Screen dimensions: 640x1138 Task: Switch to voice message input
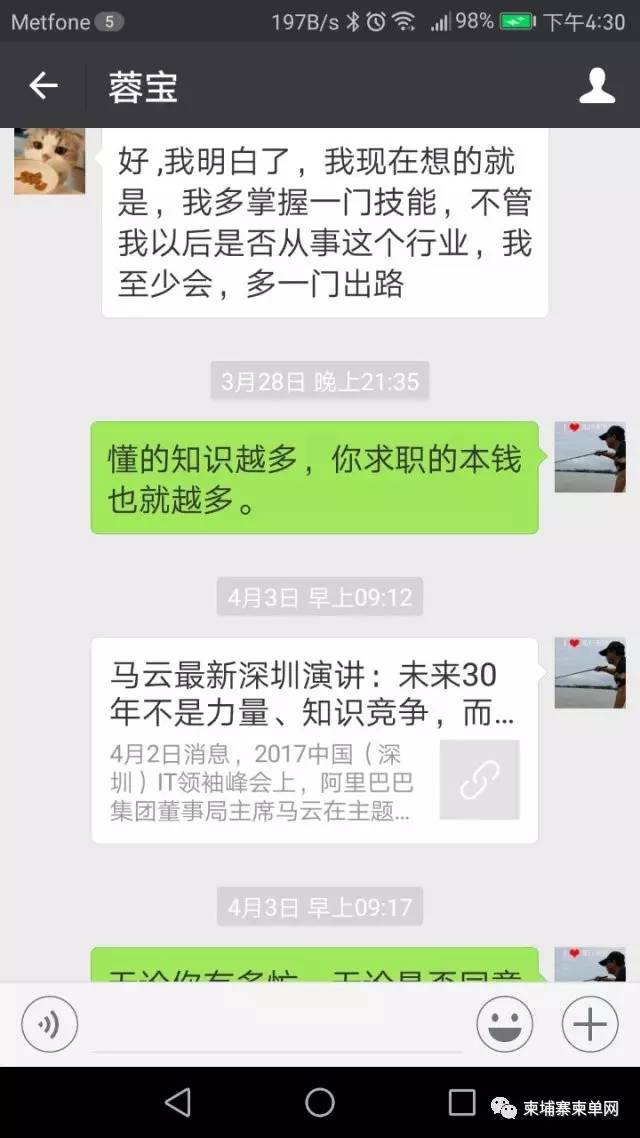(x=49, y=1024)
